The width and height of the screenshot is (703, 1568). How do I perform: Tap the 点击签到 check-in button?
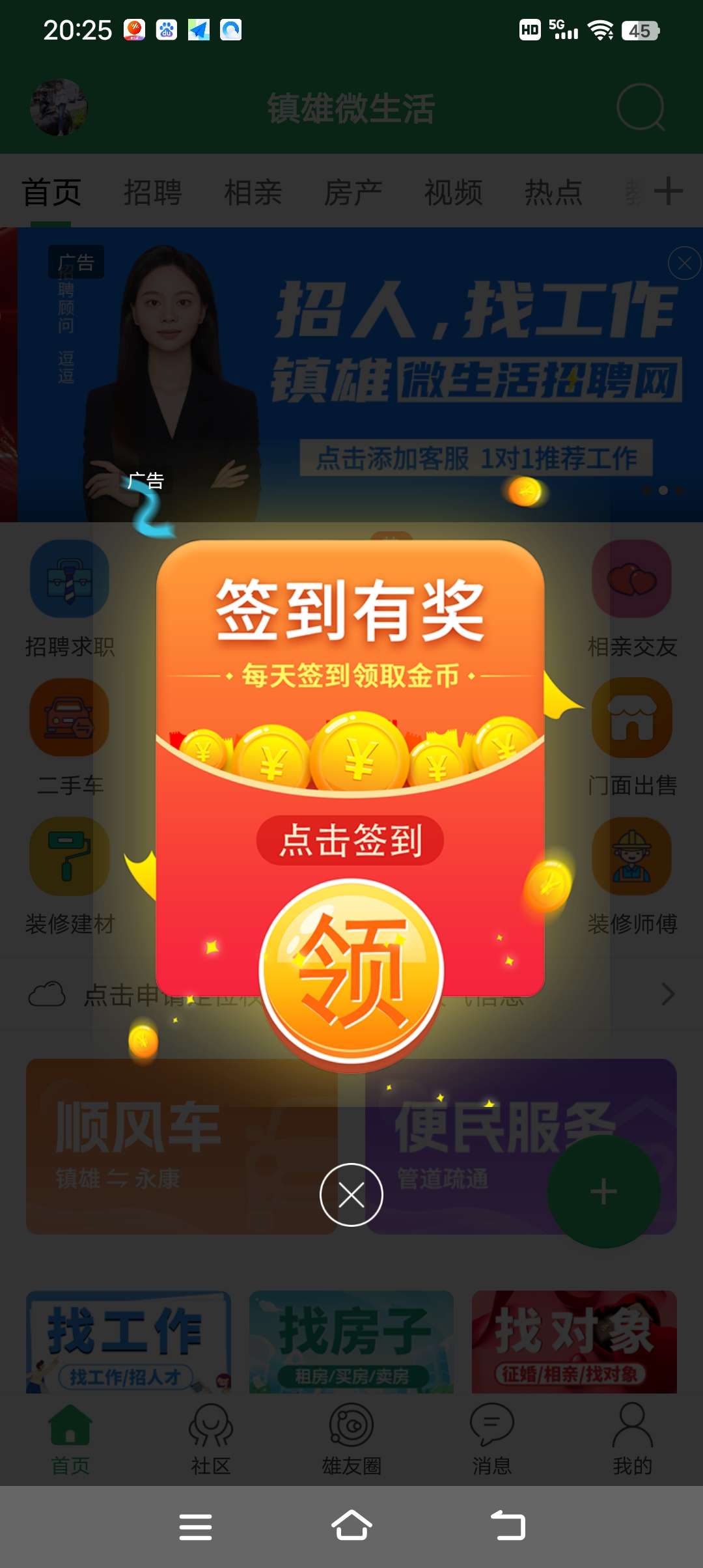click(350, 840)
